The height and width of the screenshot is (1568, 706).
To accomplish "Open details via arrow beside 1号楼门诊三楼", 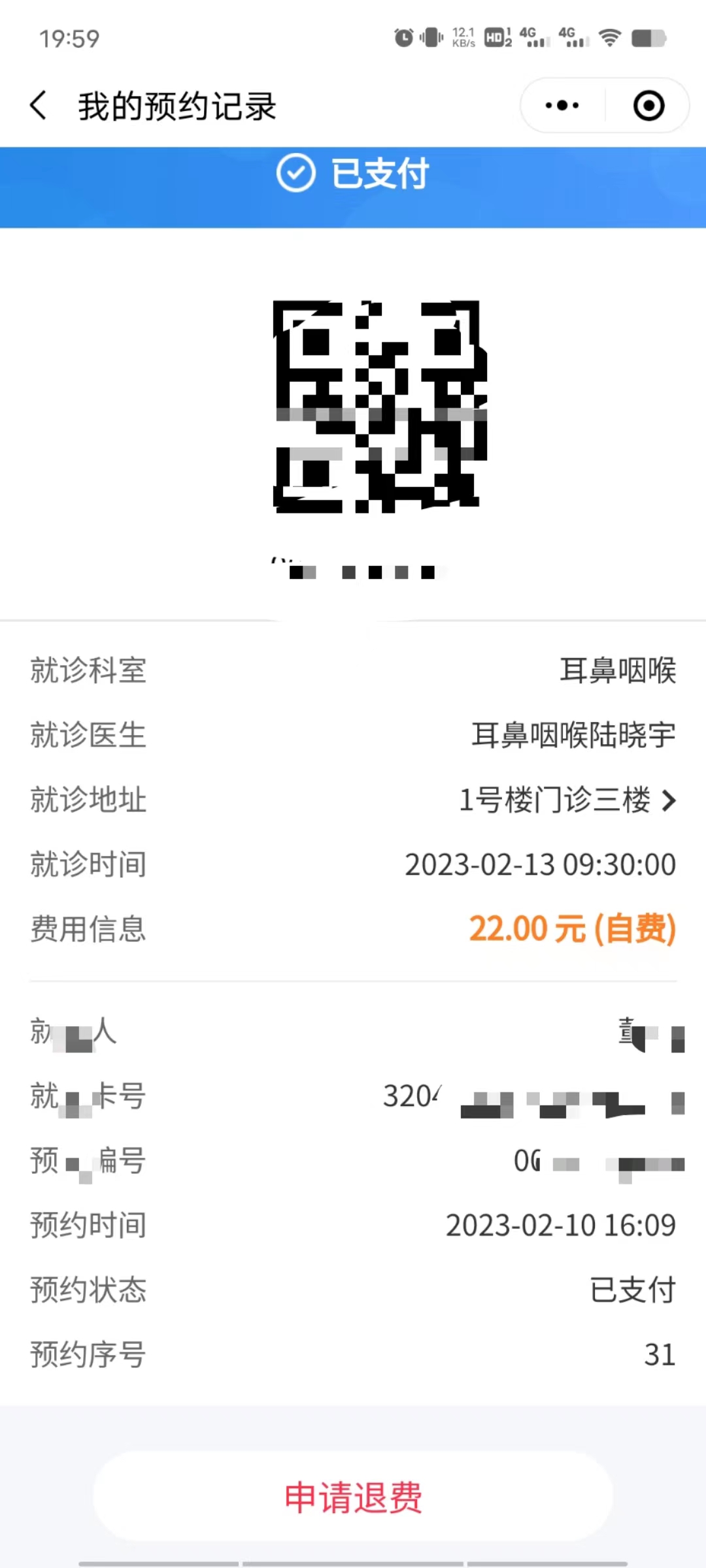I will pos(670,798).
